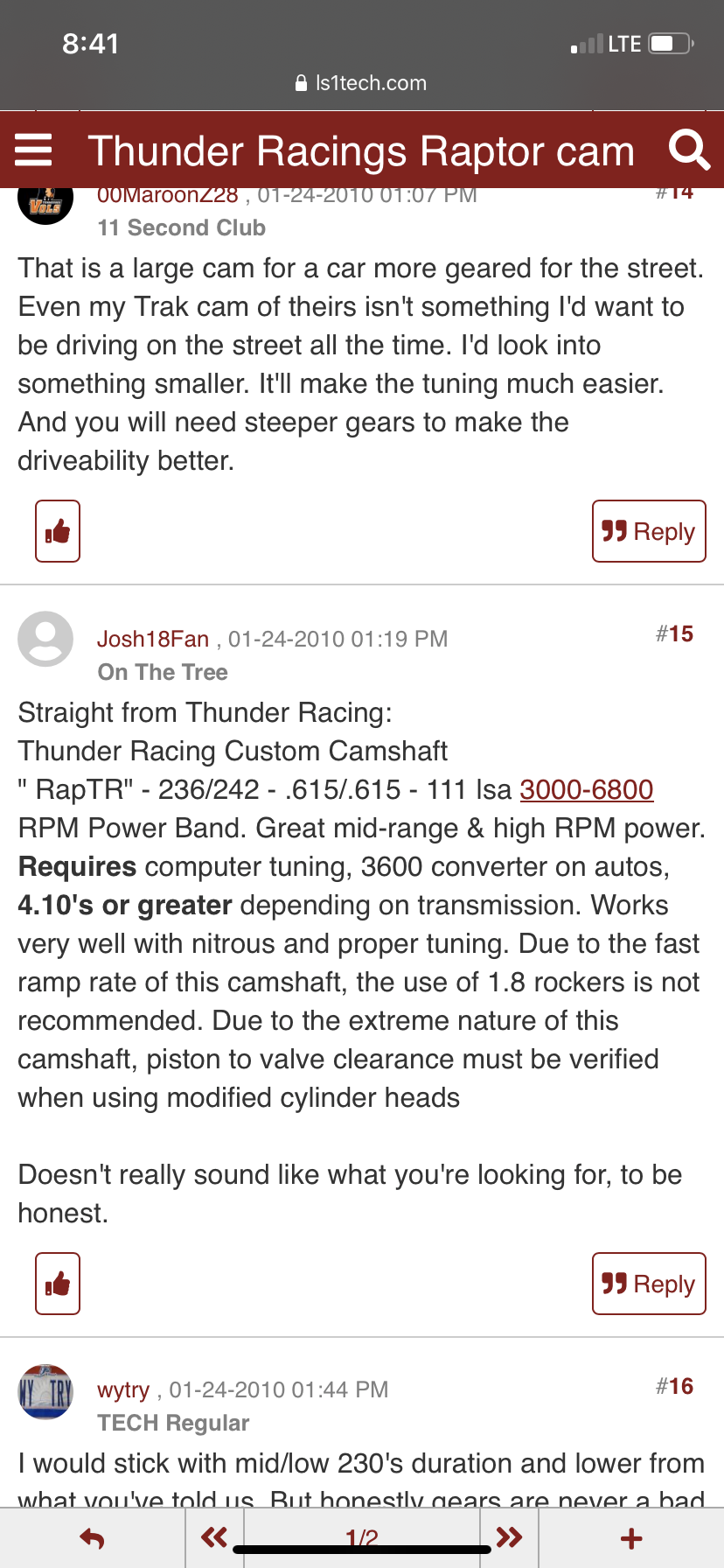Open post number #15 permalink
Image resolution: width=724 pixels, height=1568 pixels.
tap(675, 633)
